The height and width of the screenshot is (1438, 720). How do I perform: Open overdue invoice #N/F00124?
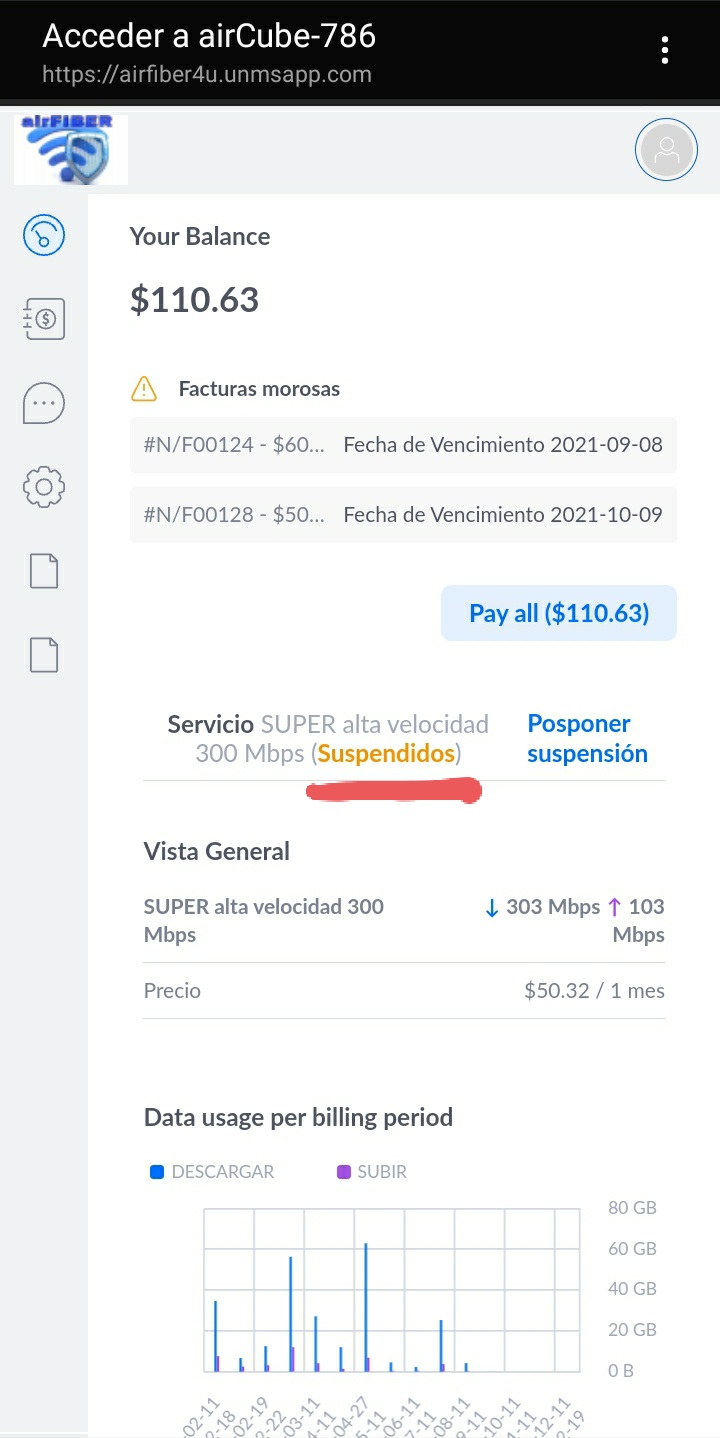pyautogui.click(x=403, y=445)
